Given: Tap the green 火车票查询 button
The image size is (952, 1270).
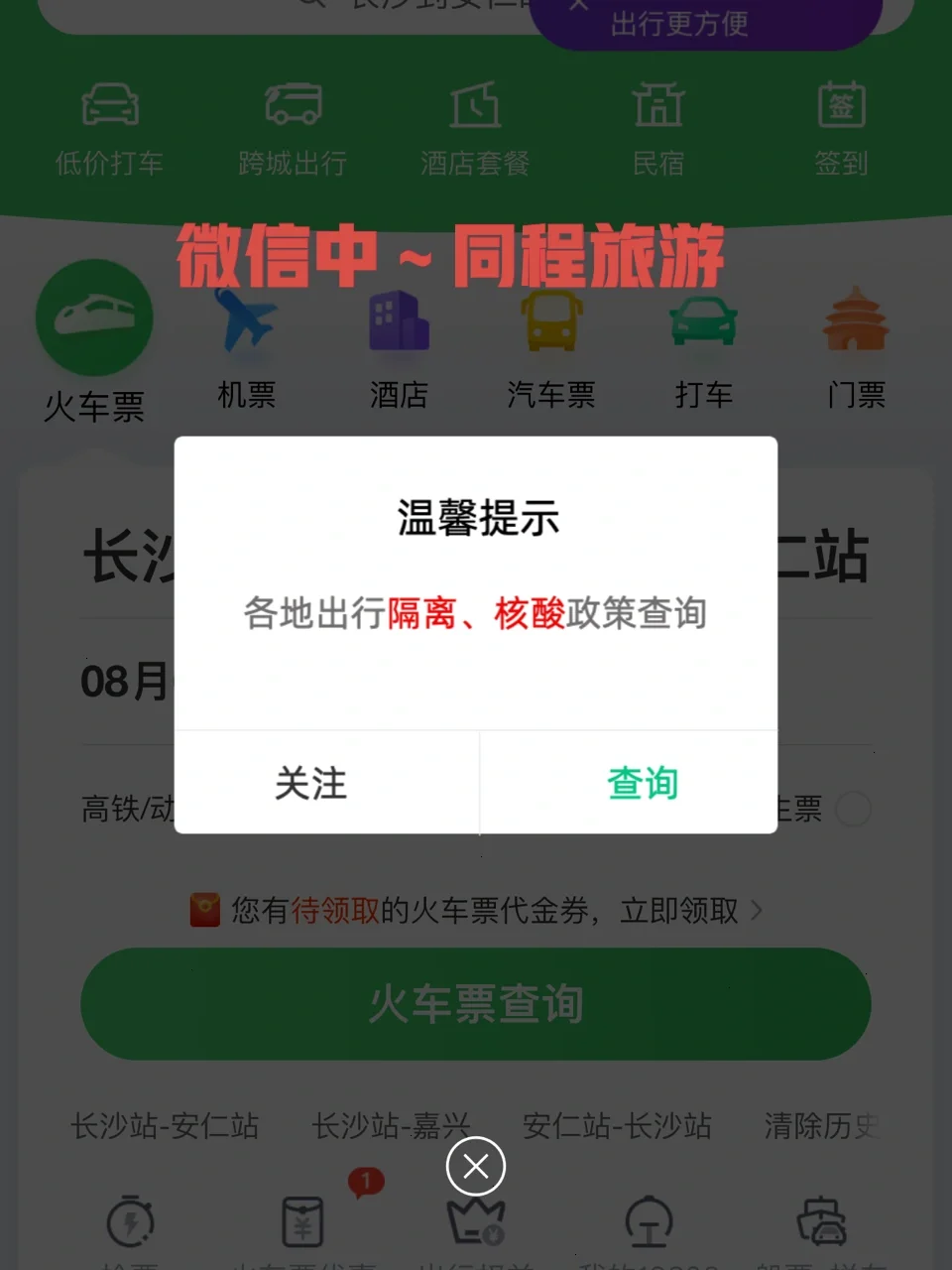Looking at the screenshot, I should pyautogui.click(x=476, y=1004).
